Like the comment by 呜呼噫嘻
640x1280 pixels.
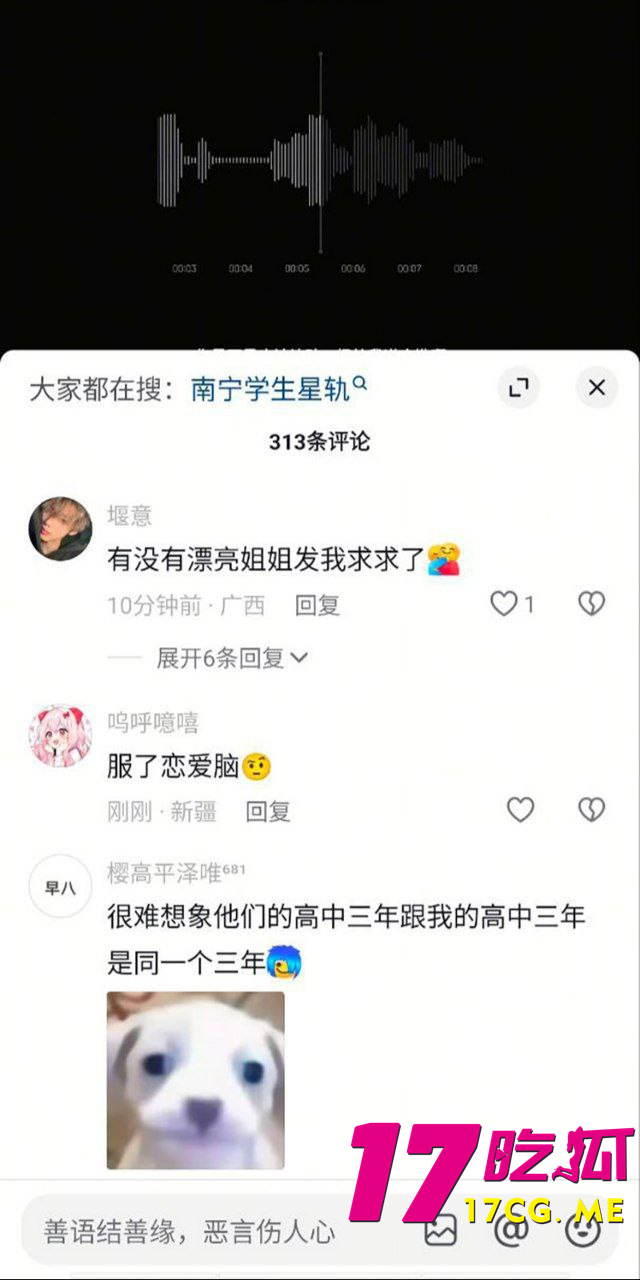[x=520, y=810]
